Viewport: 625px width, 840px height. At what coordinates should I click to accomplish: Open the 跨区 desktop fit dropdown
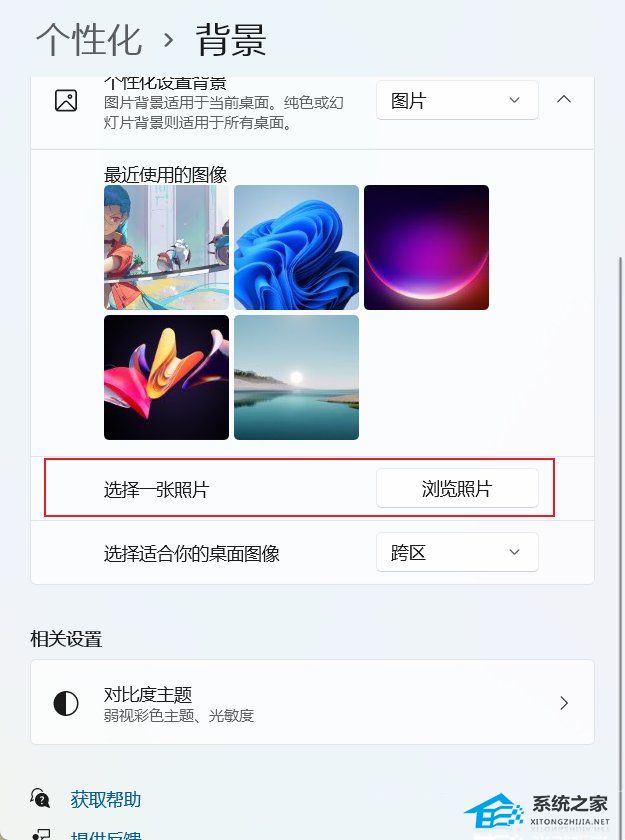[x=457, y=552]
